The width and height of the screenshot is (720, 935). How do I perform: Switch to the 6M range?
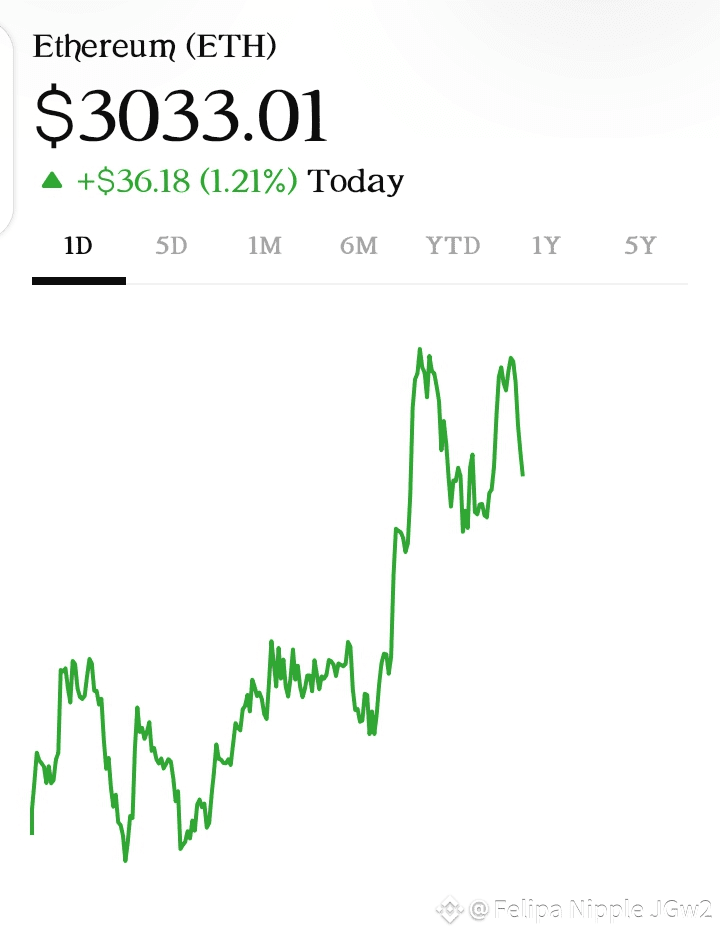pos(358,246)
